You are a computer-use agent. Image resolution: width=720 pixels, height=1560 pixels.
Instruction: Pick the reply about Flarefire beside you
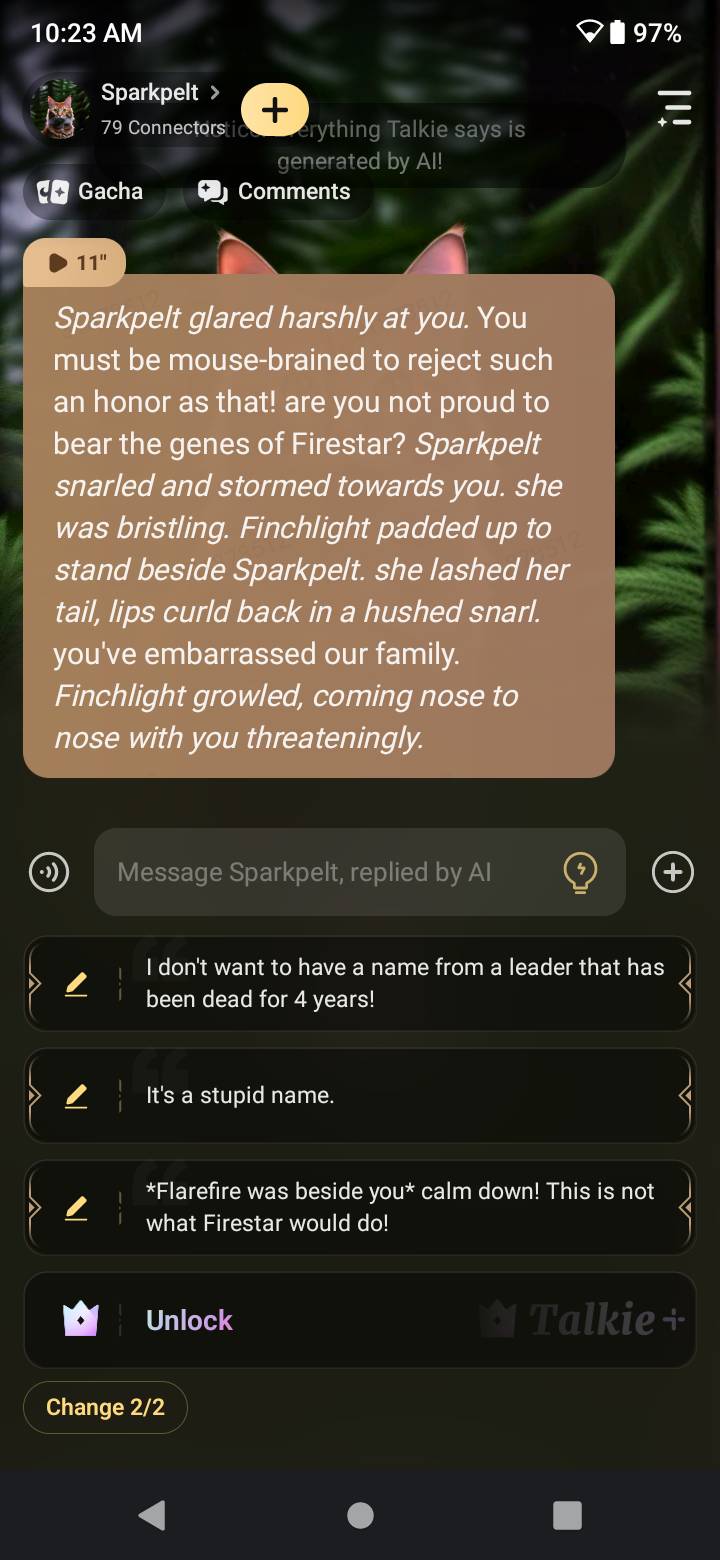[x=405, y=1207]
